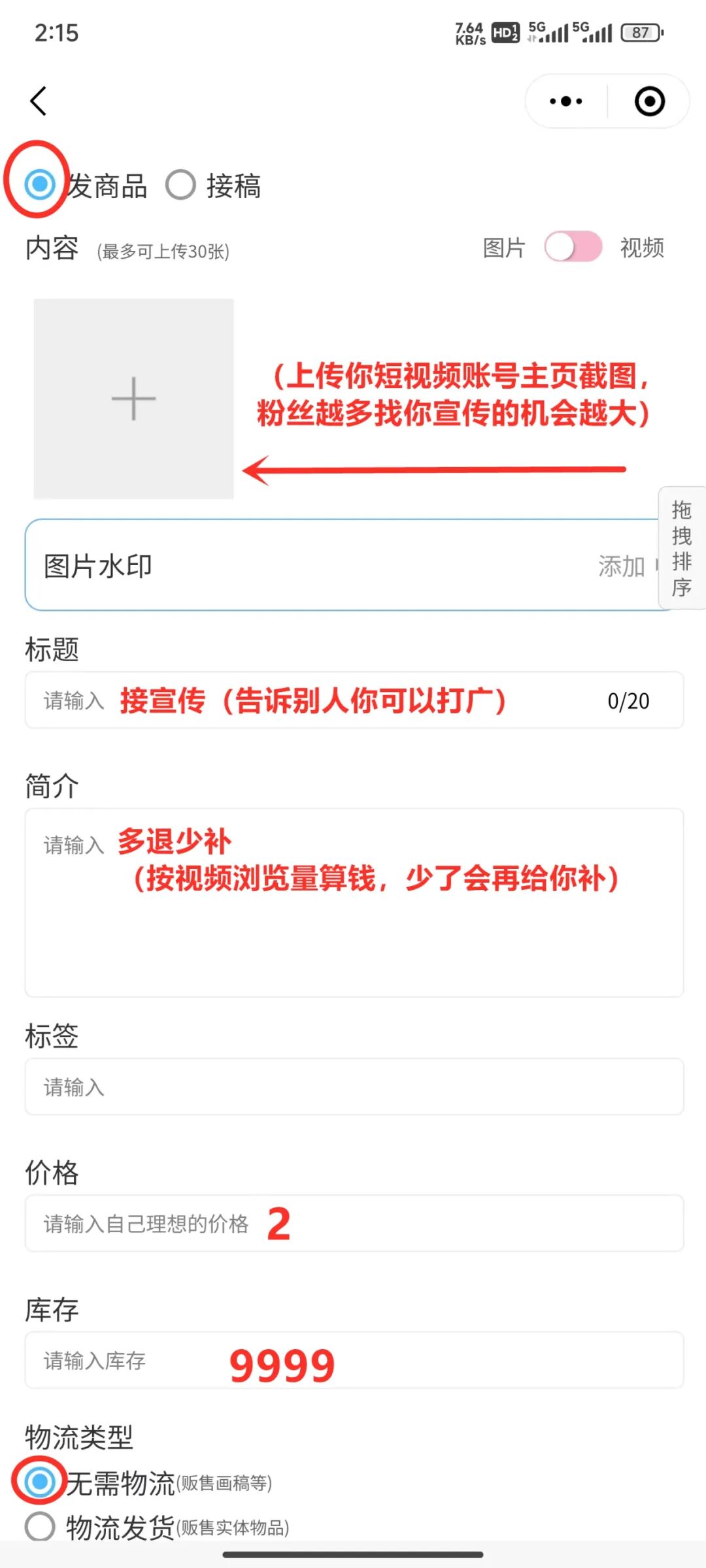Screen dimensions: 706x1568
Task: Choose 物流发货 as logistics type
Action: [40, 1526]
